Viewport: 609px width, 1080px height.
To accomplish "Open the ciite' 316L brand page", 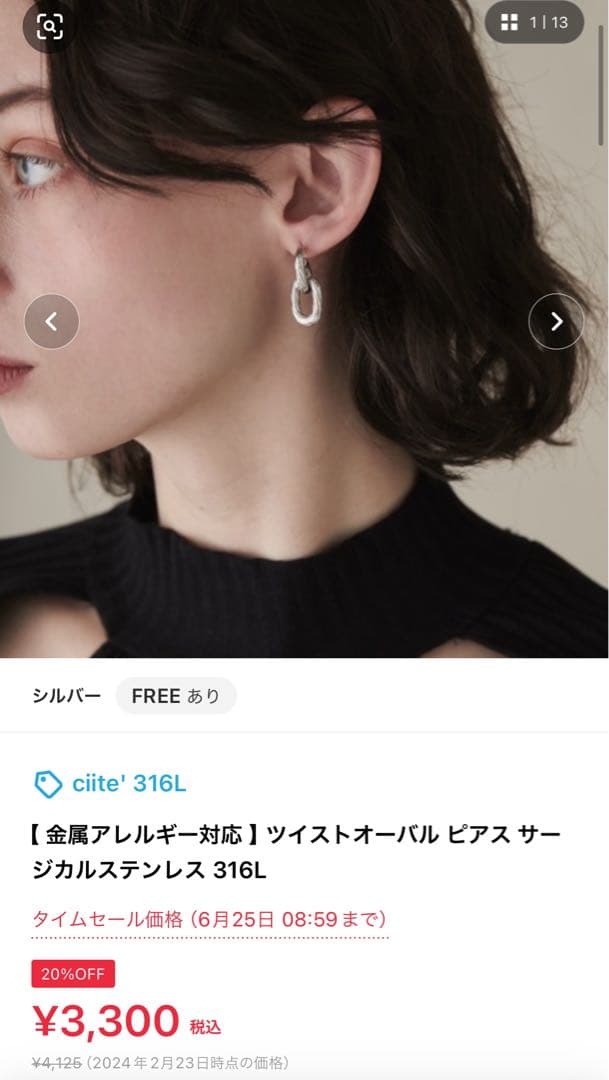I will click(110, 784).
